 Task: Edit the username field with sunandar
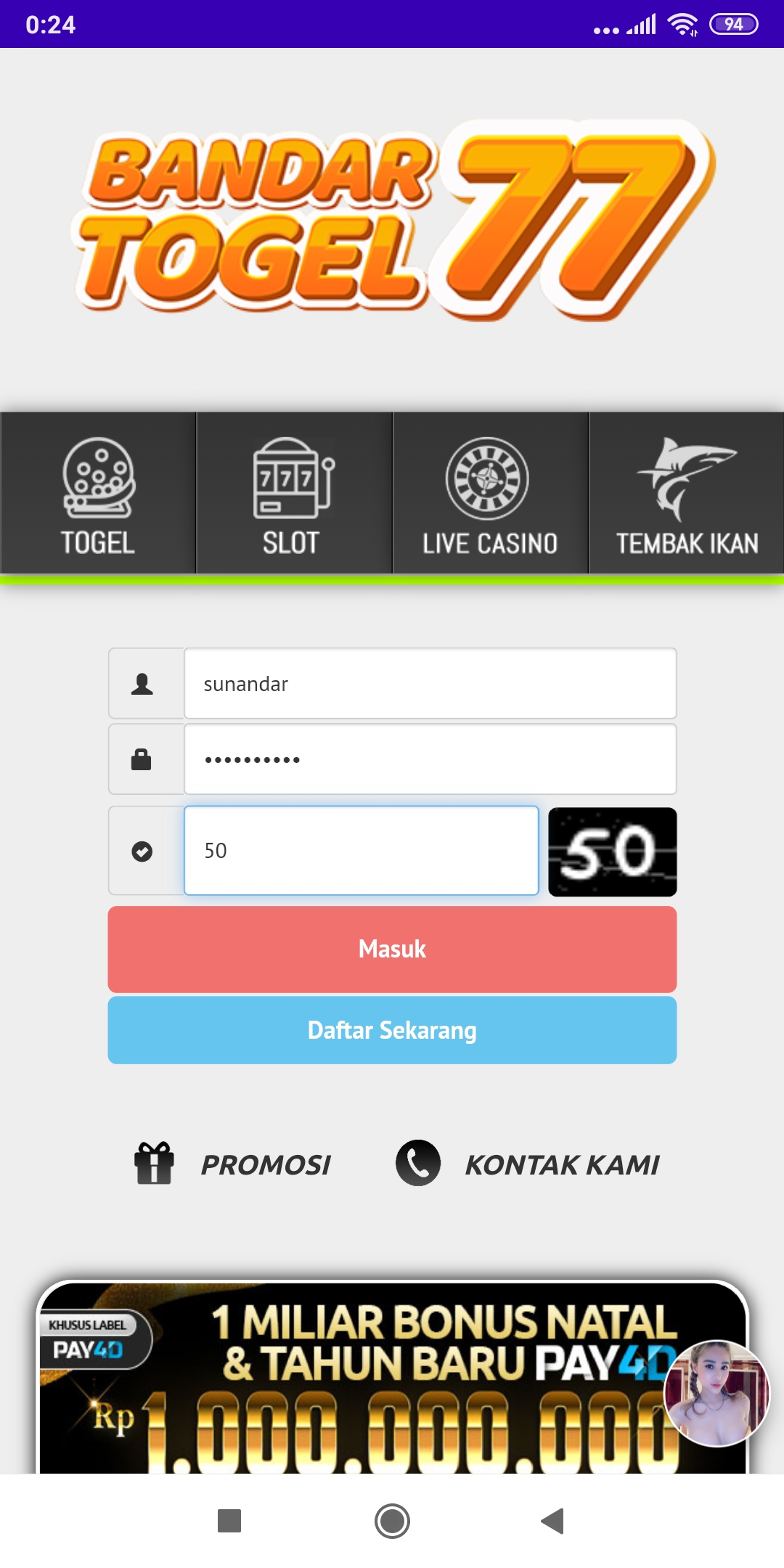pyautogui.click(x=430, y=684)
